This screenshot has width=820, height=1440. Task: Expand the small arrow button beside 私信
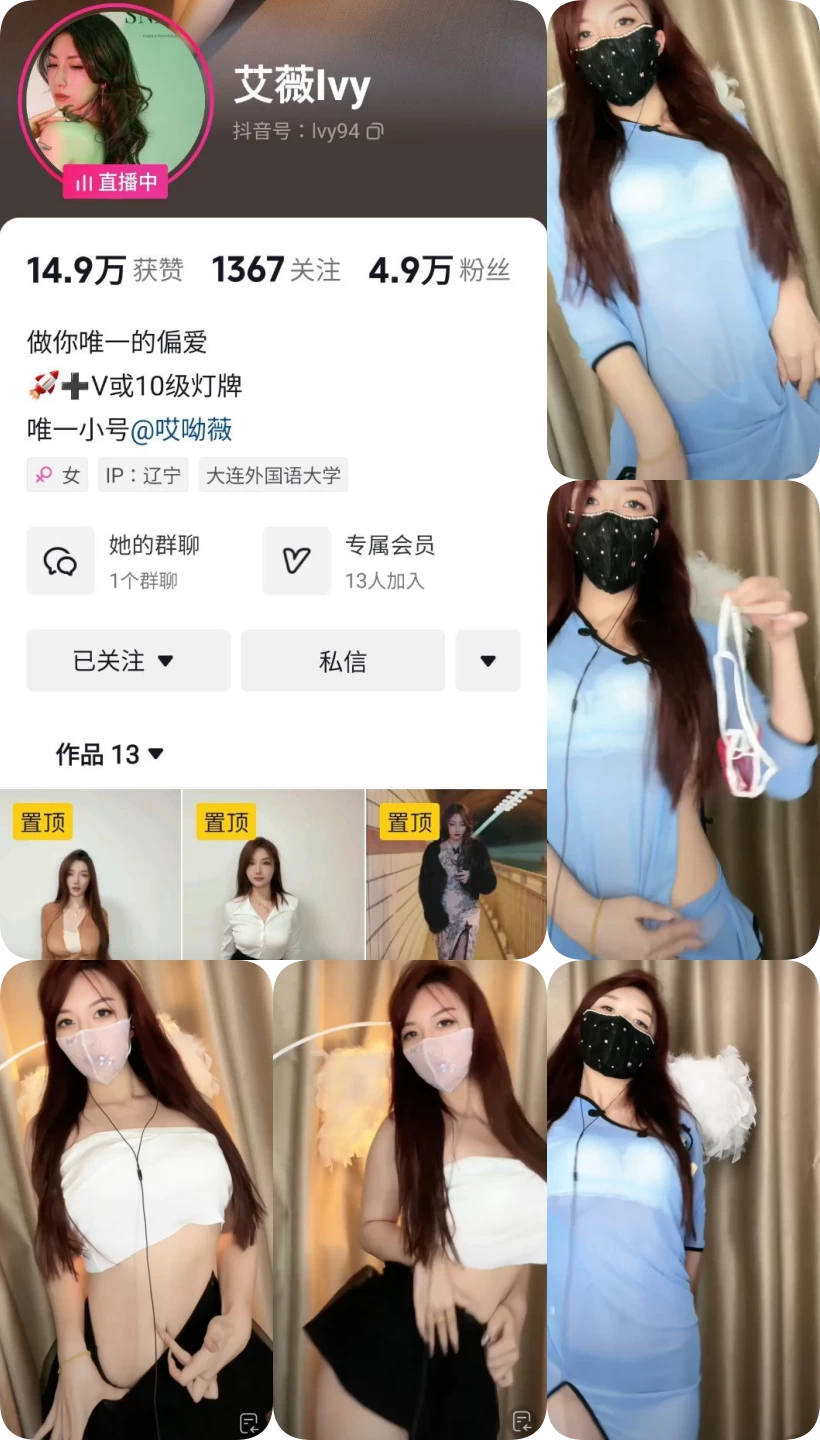[x=488, y=661]
